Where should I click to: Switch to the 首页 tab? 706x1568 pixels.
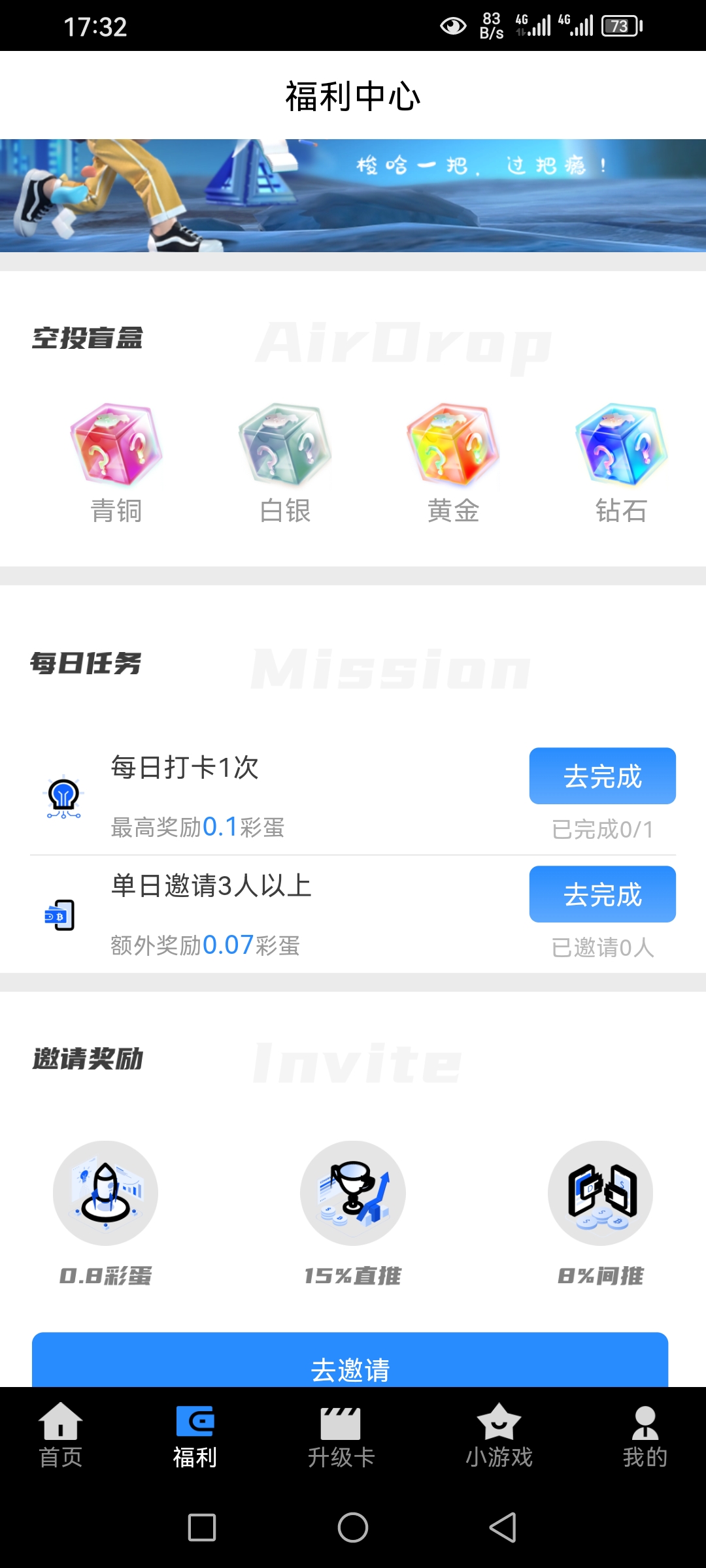click(x=61, y=1435)
